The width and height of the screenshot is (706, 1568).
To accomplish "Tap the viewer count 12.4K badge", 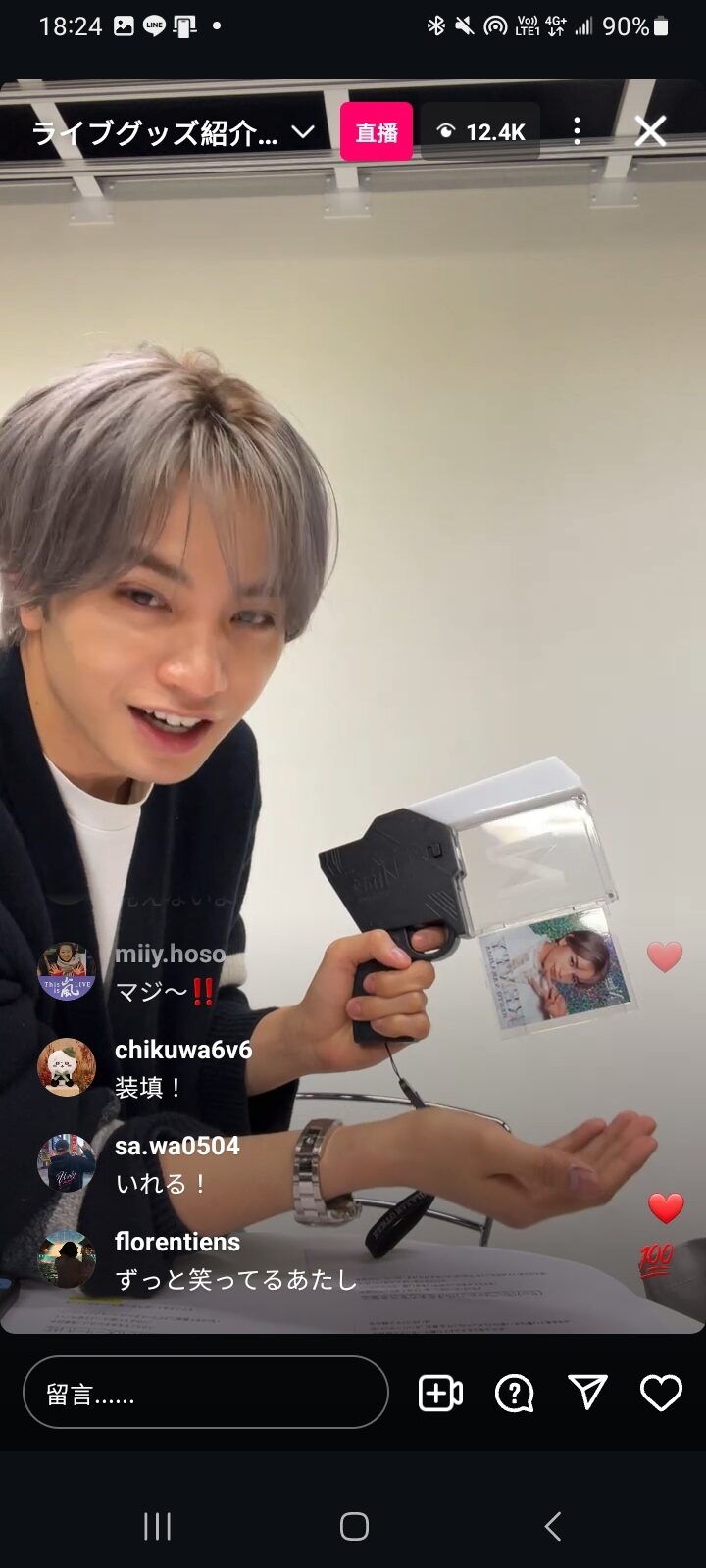I will pos(480,131).
